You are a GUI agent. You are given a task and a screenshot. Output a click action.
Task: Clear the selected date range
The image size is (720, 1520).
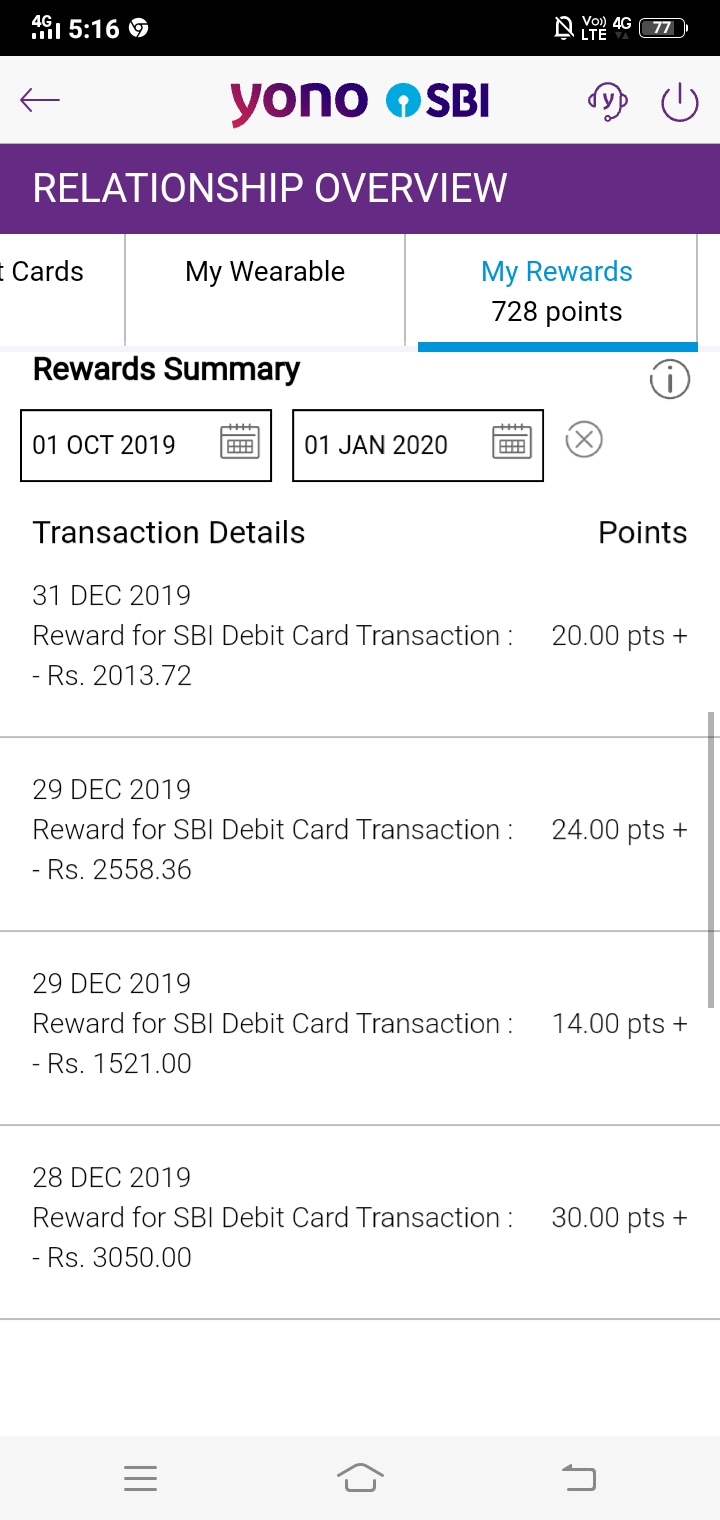click(584, 440)
